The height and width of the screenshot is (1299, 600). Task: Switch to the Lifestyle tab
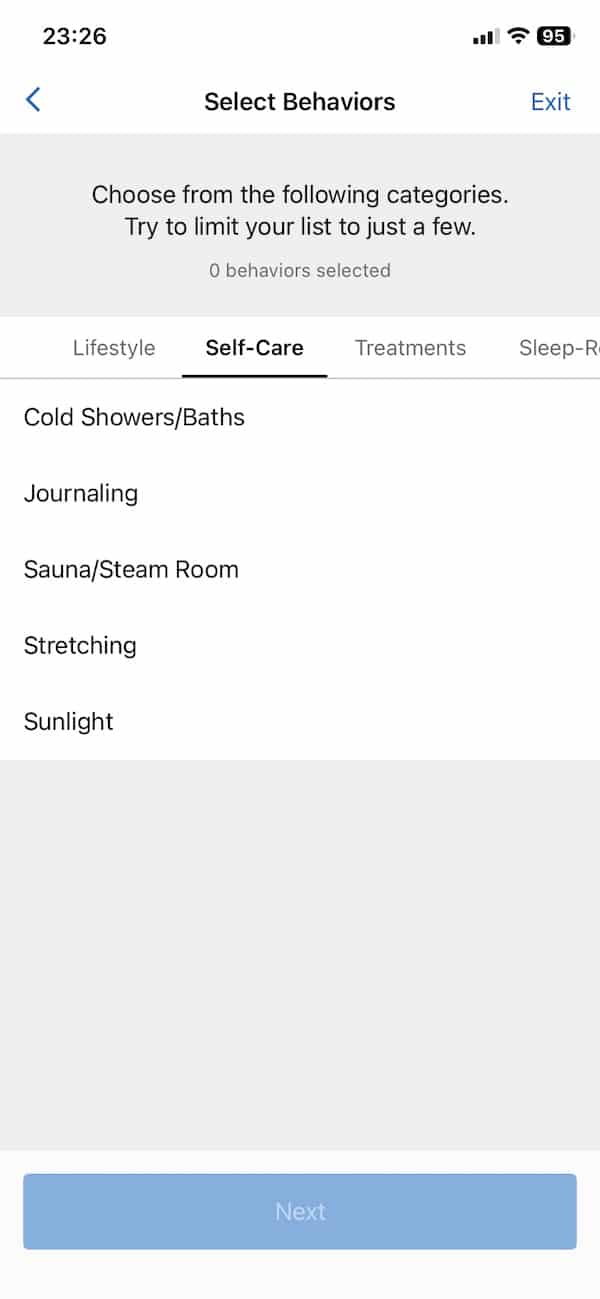tap(114, 348)
